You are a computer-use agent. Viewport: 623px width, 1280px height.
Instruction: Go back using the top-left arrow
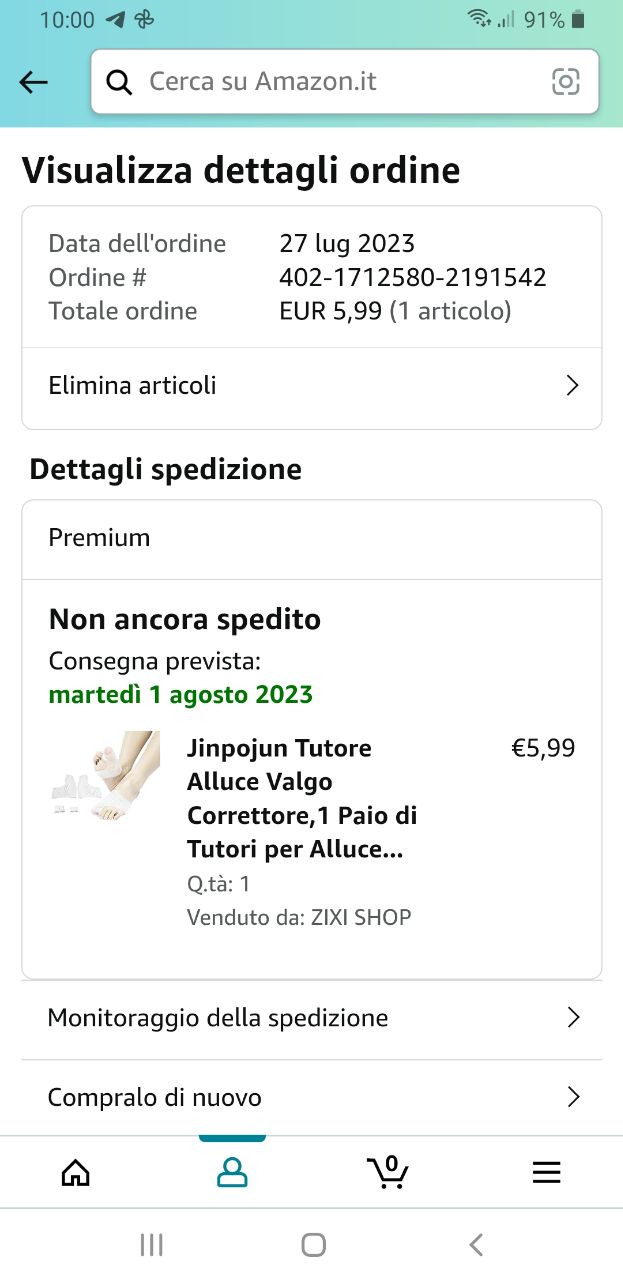coord(34,82)
